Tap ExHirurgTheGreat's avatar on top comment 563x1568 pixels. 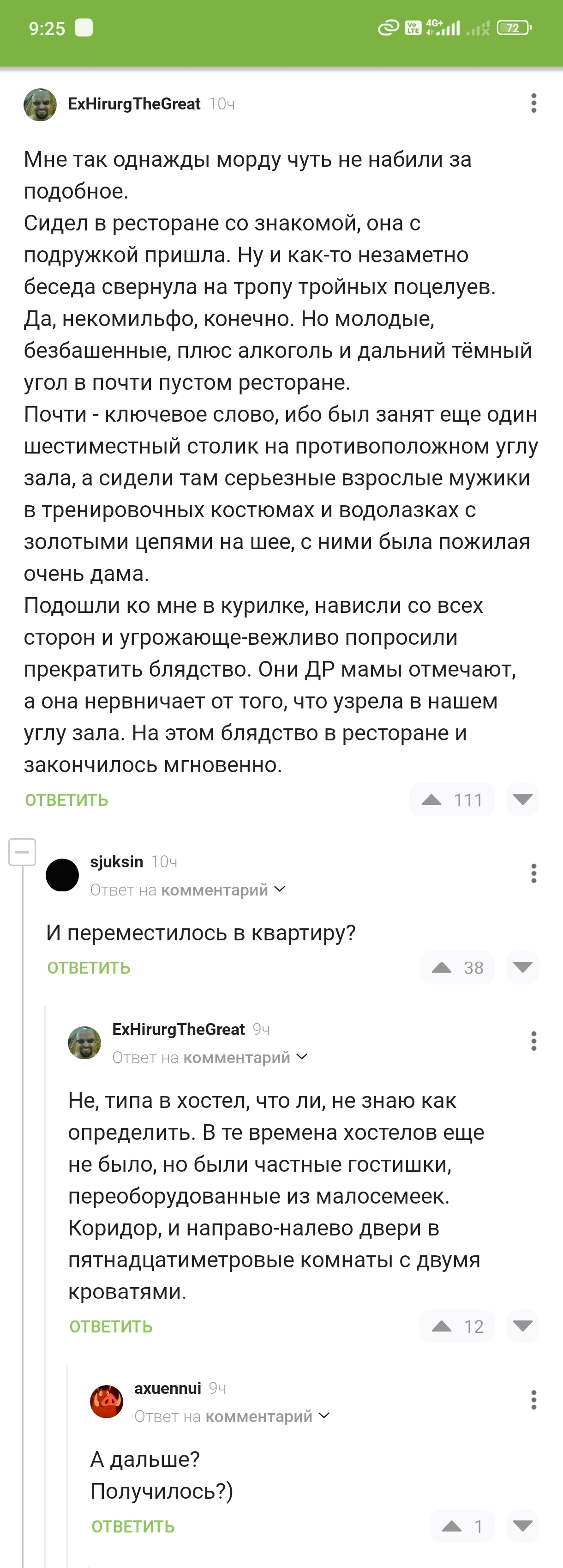click(40, 104)
